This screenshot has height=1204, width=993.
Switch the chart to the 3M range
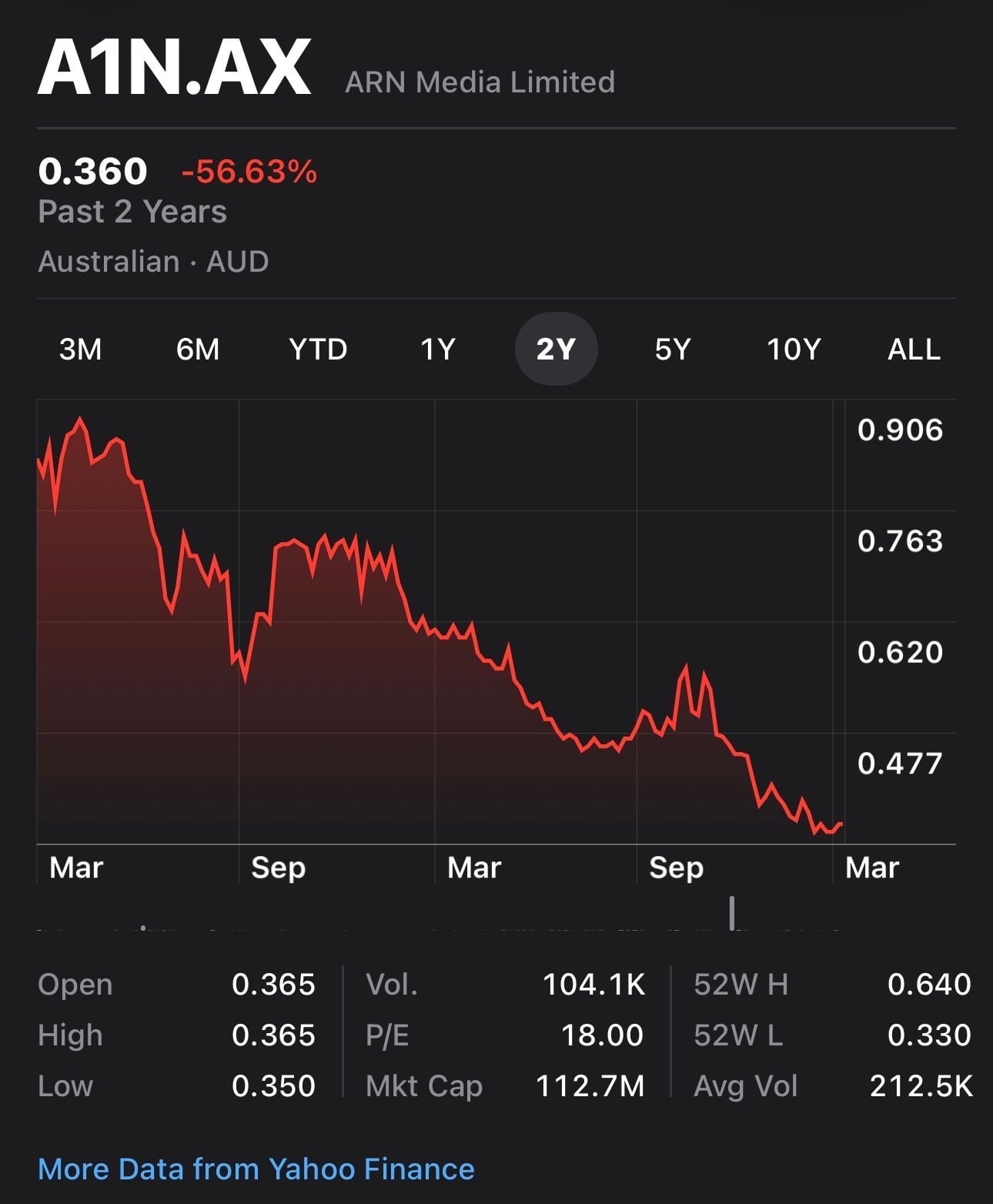80,349
